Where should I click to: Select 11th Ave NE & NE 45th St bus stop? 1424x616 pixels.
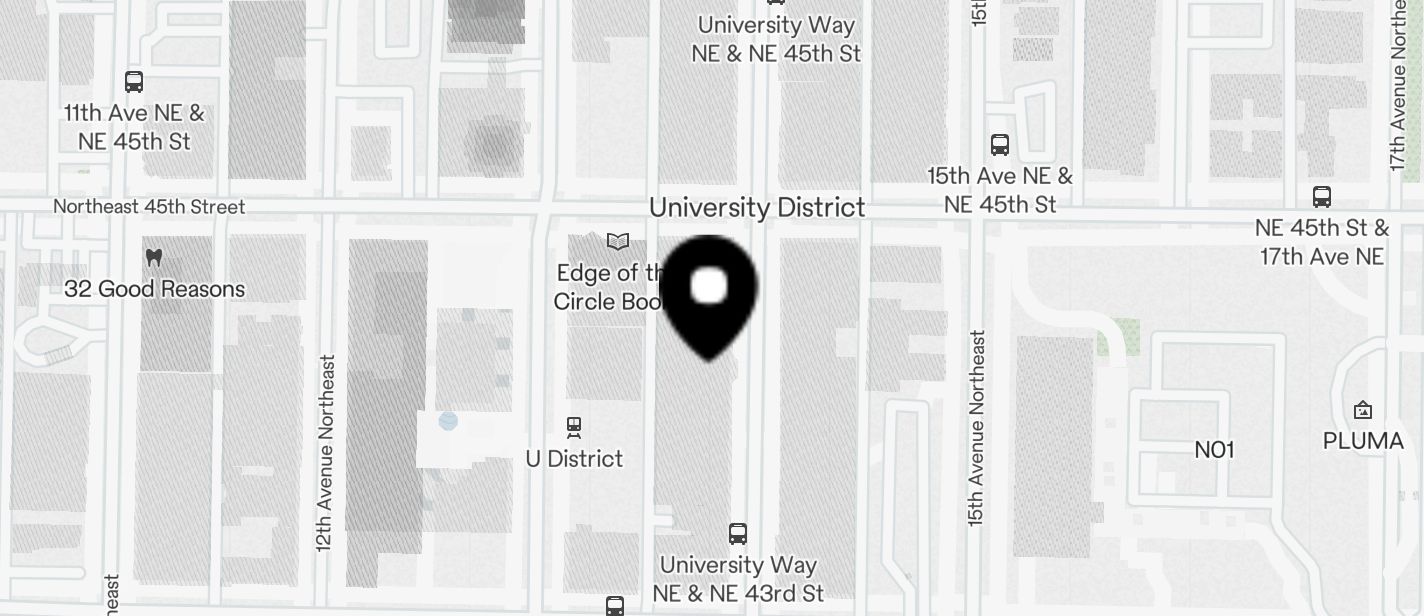tap(134, 82)
